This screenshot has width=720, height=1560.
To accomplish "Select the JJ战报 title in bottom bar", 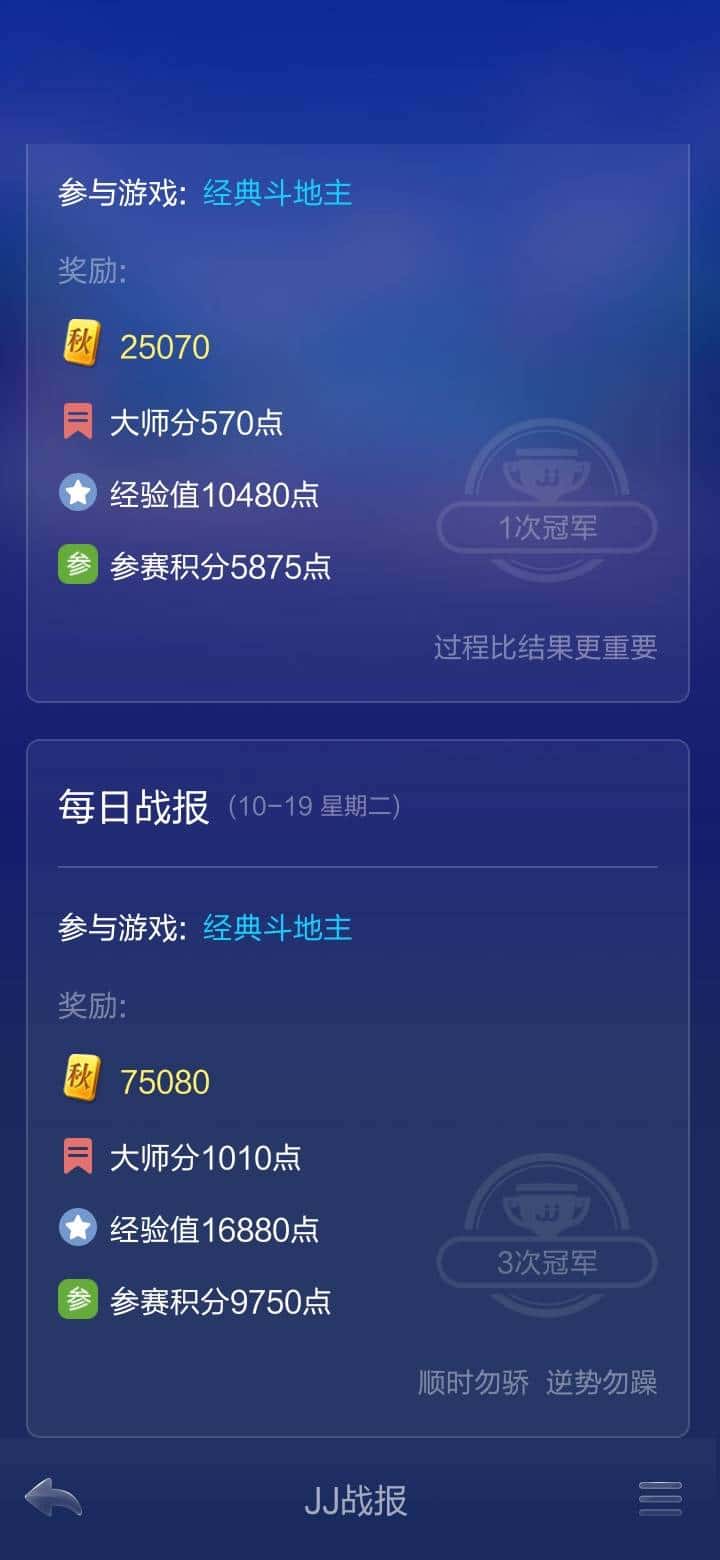I will 360,1499.
